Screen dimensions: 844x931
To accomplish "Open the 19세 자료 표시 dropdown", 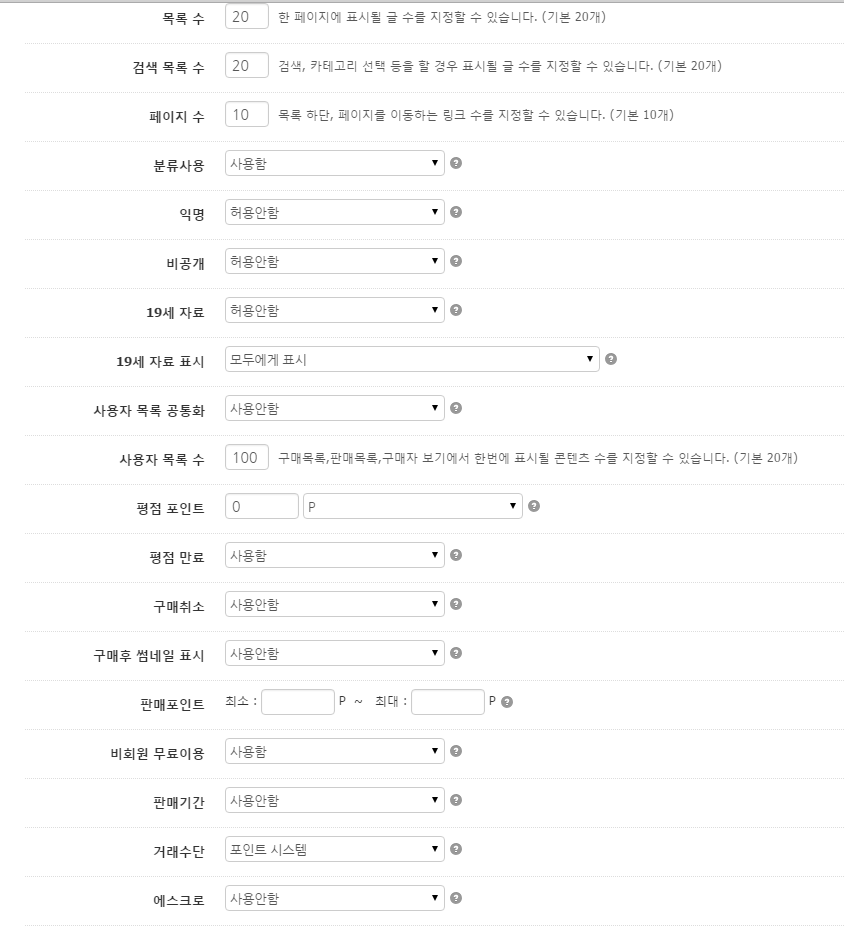I will click(411, 359).
